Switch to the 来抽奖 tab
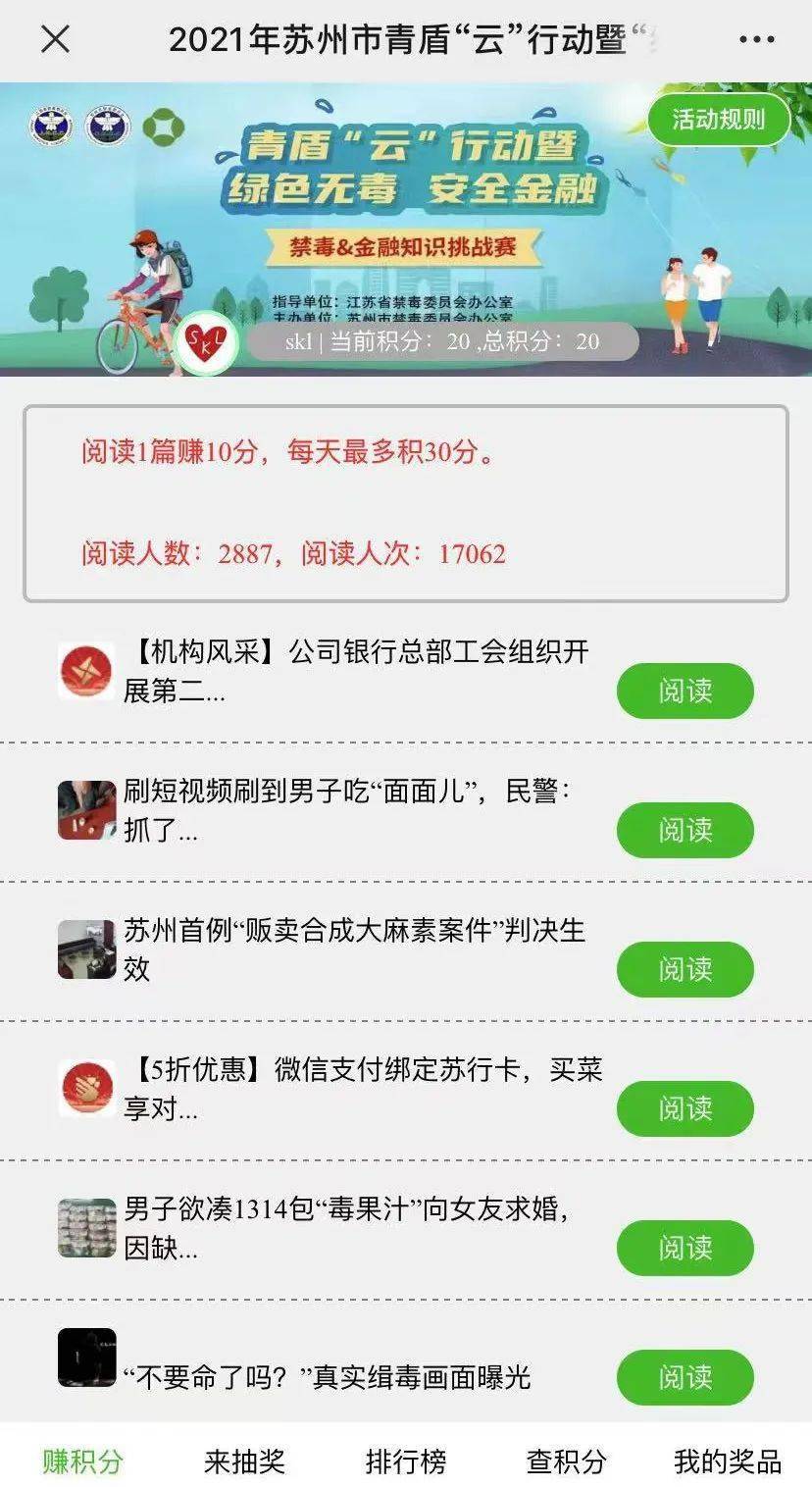The width and height of the screenshot is (812, 1487). point(244,1461)
